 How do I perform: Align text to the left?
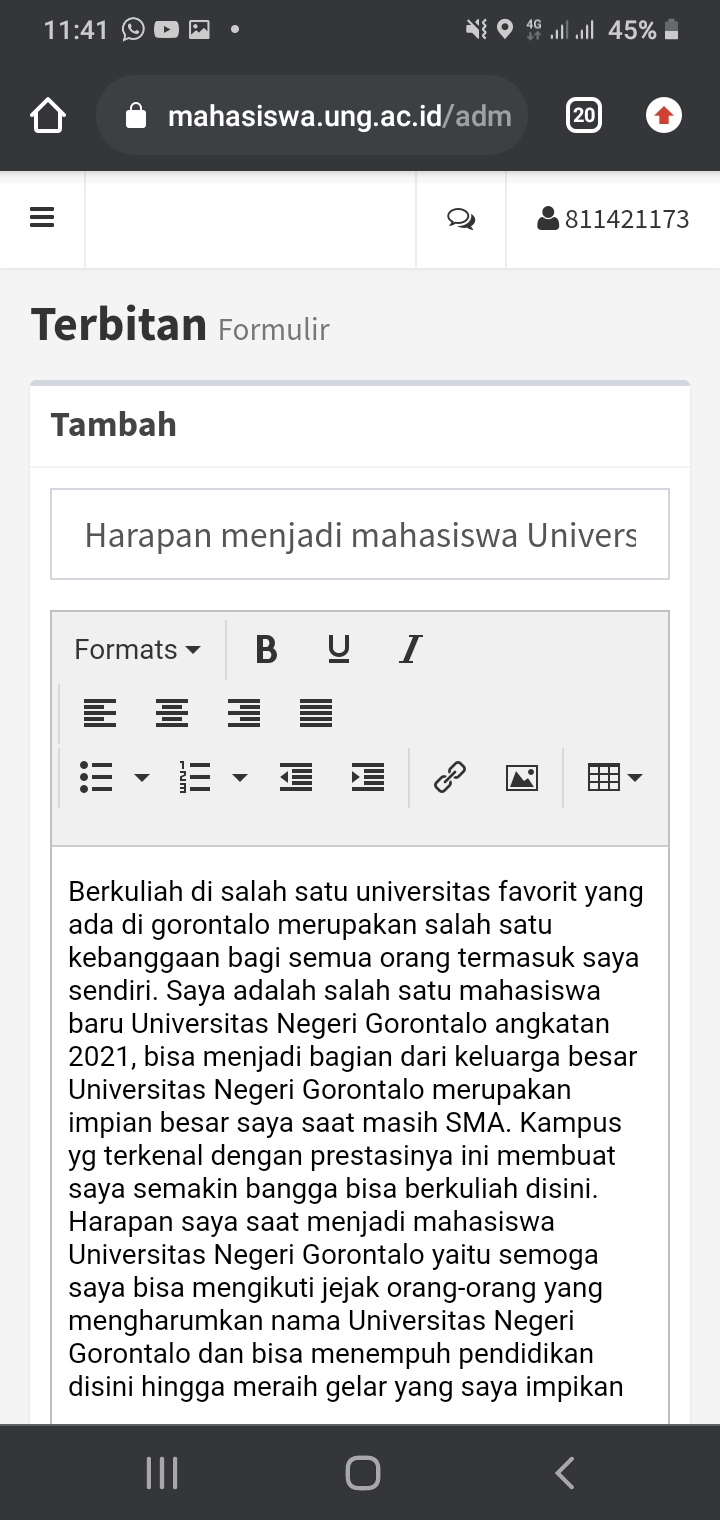(99, 713)
